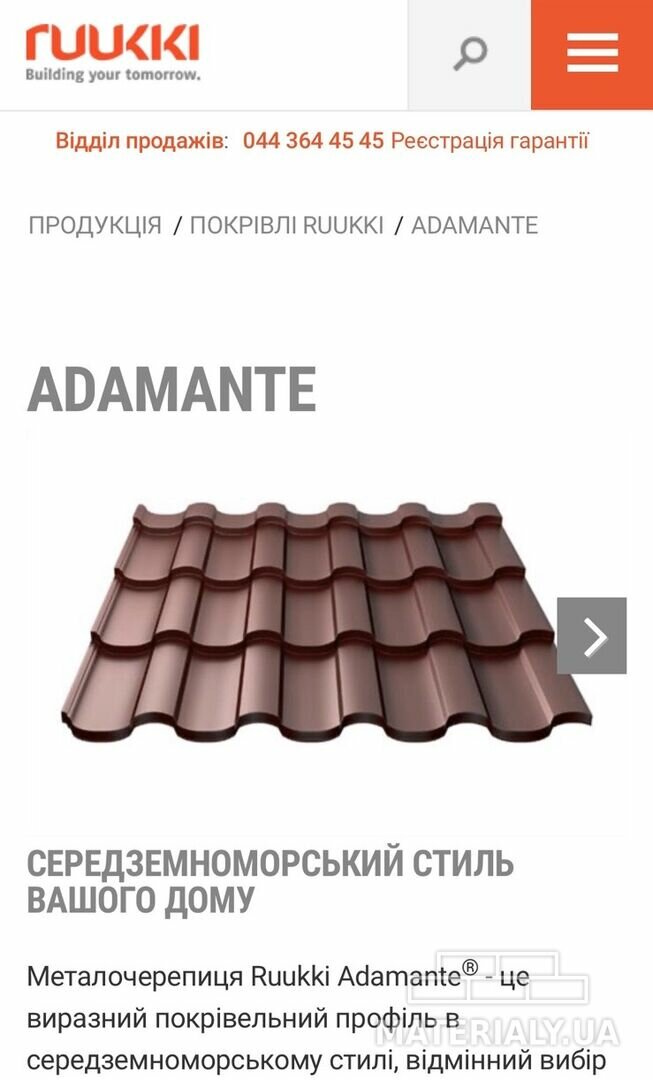
Task: Open the Реєстрація гарантії link
Action: point(490,141)
